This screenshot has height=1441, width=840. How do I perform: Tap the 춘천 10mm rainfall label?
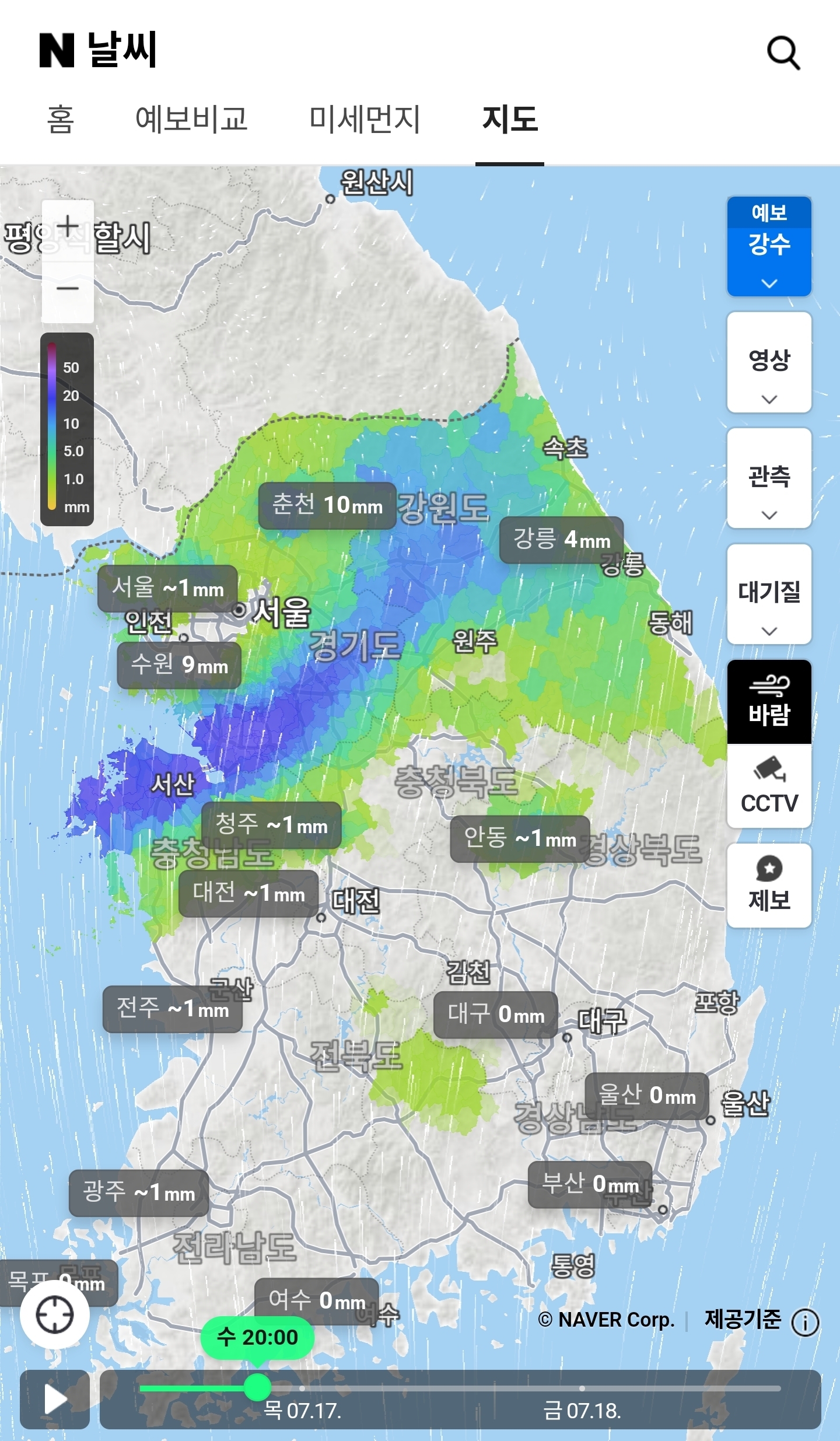coord(327,505)
